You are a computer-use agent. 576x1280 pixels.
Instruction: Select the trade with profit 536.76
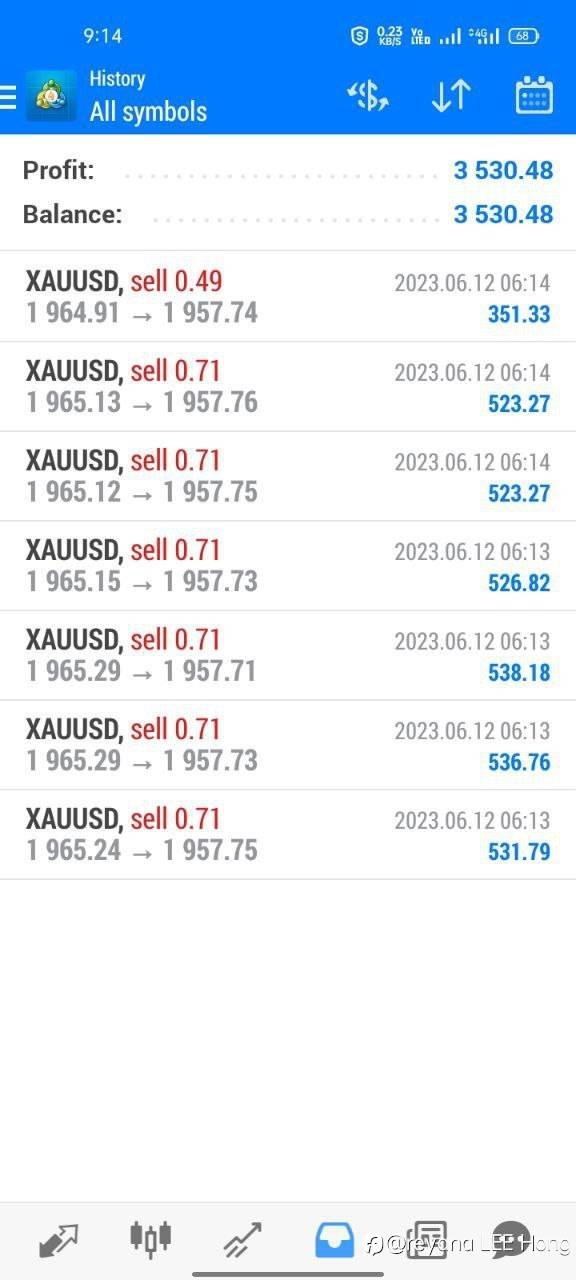pyautogui.click(x=288, y=745)
